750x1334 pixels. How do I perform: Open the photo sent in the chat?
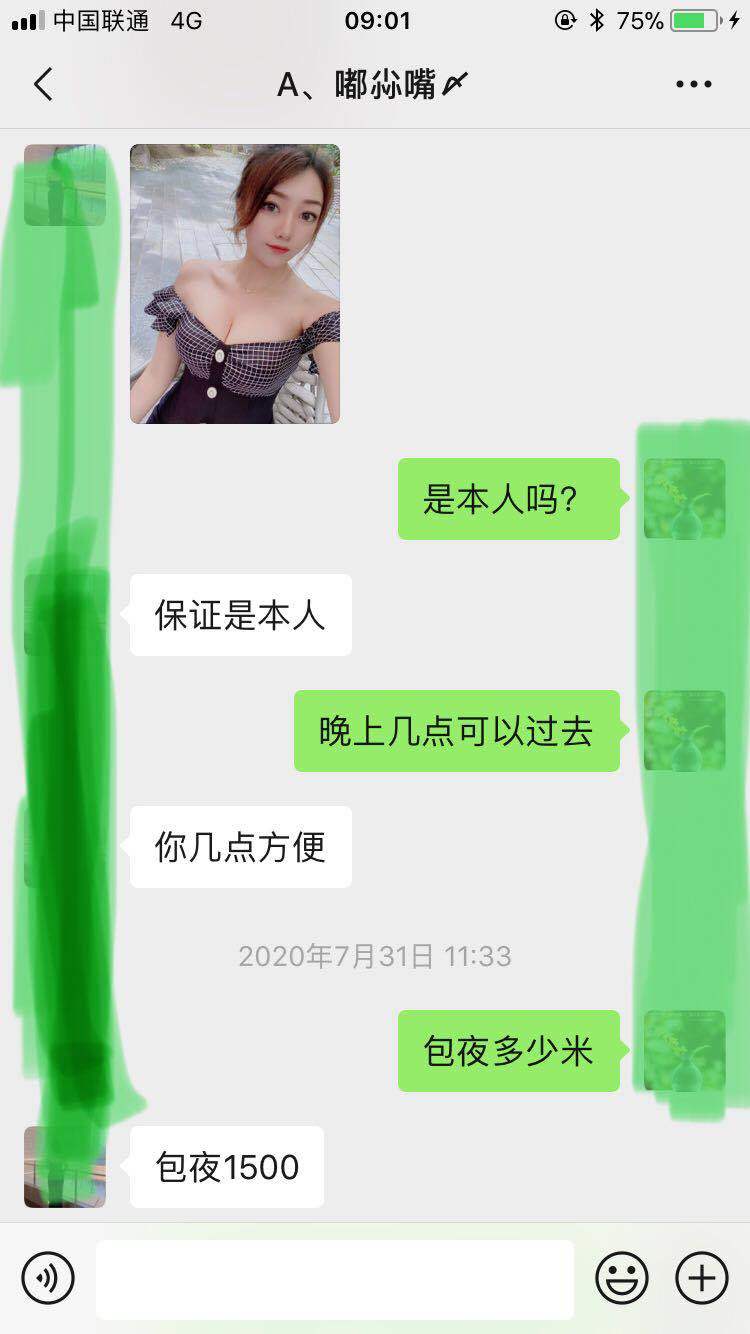(235, 284)
